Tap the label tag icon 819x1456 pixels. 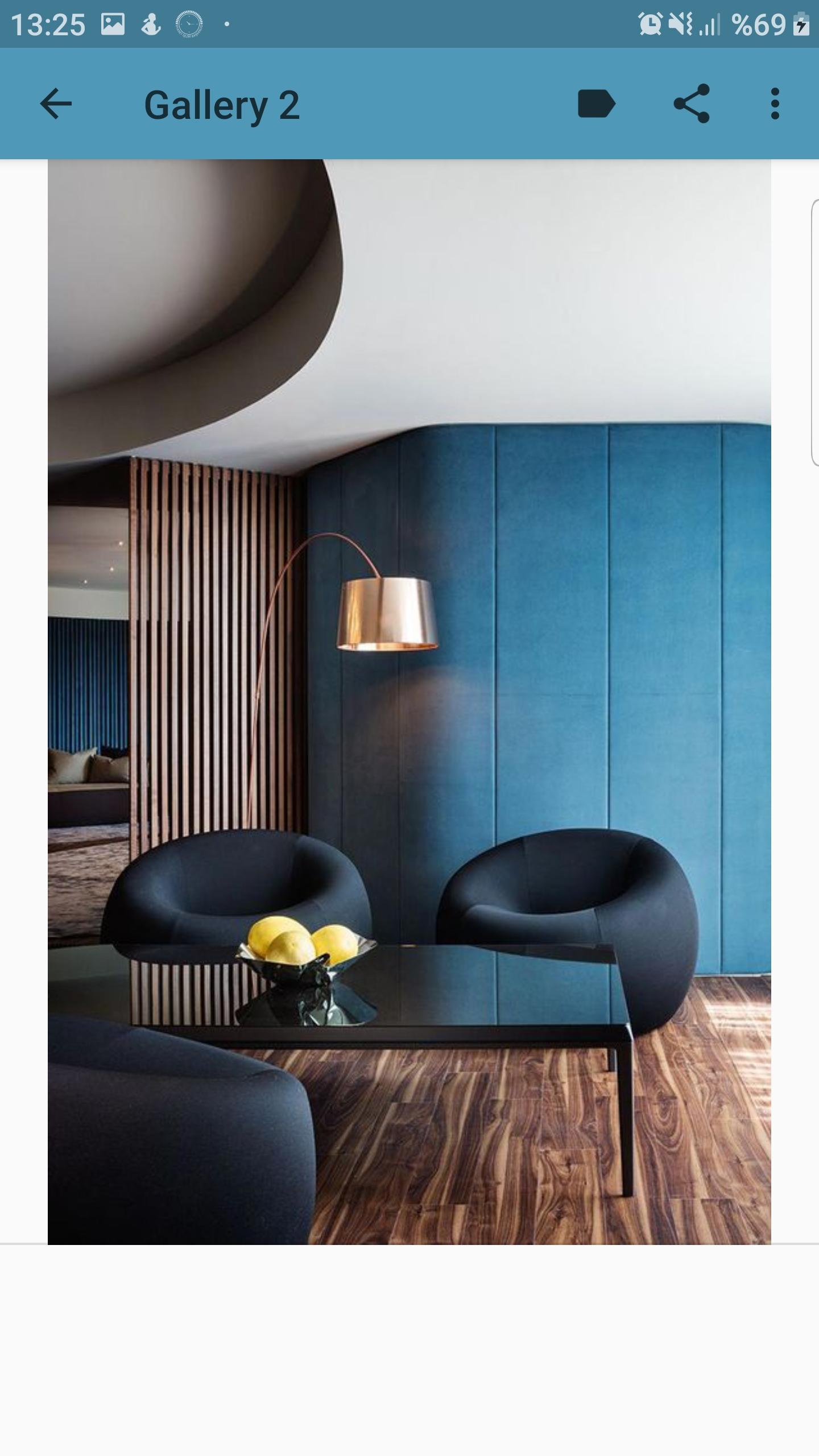coord(596,104)
